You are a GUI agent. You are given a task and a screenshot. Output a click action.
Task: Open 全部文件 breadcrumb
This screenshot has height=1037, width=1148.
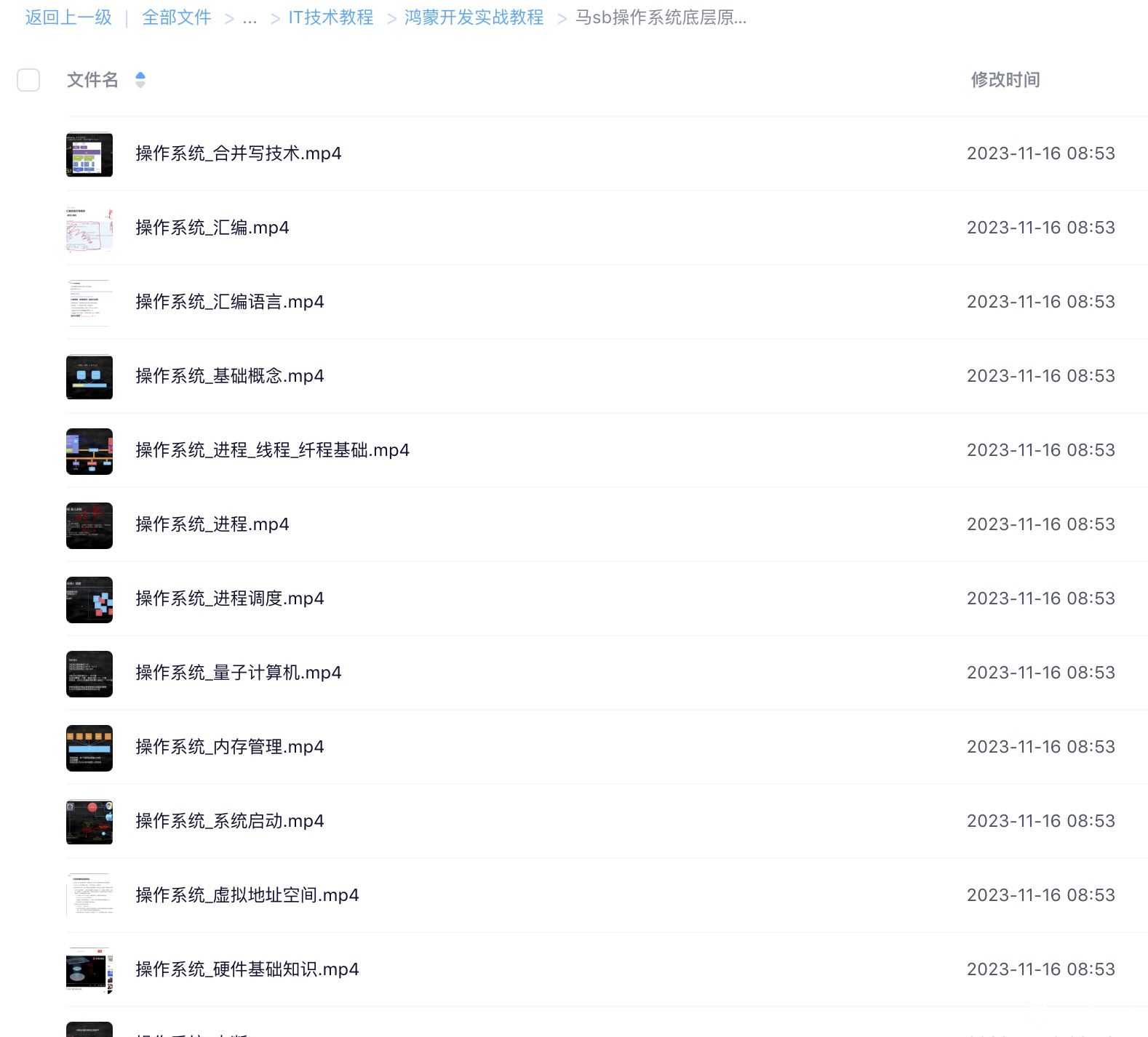(176, 17)
